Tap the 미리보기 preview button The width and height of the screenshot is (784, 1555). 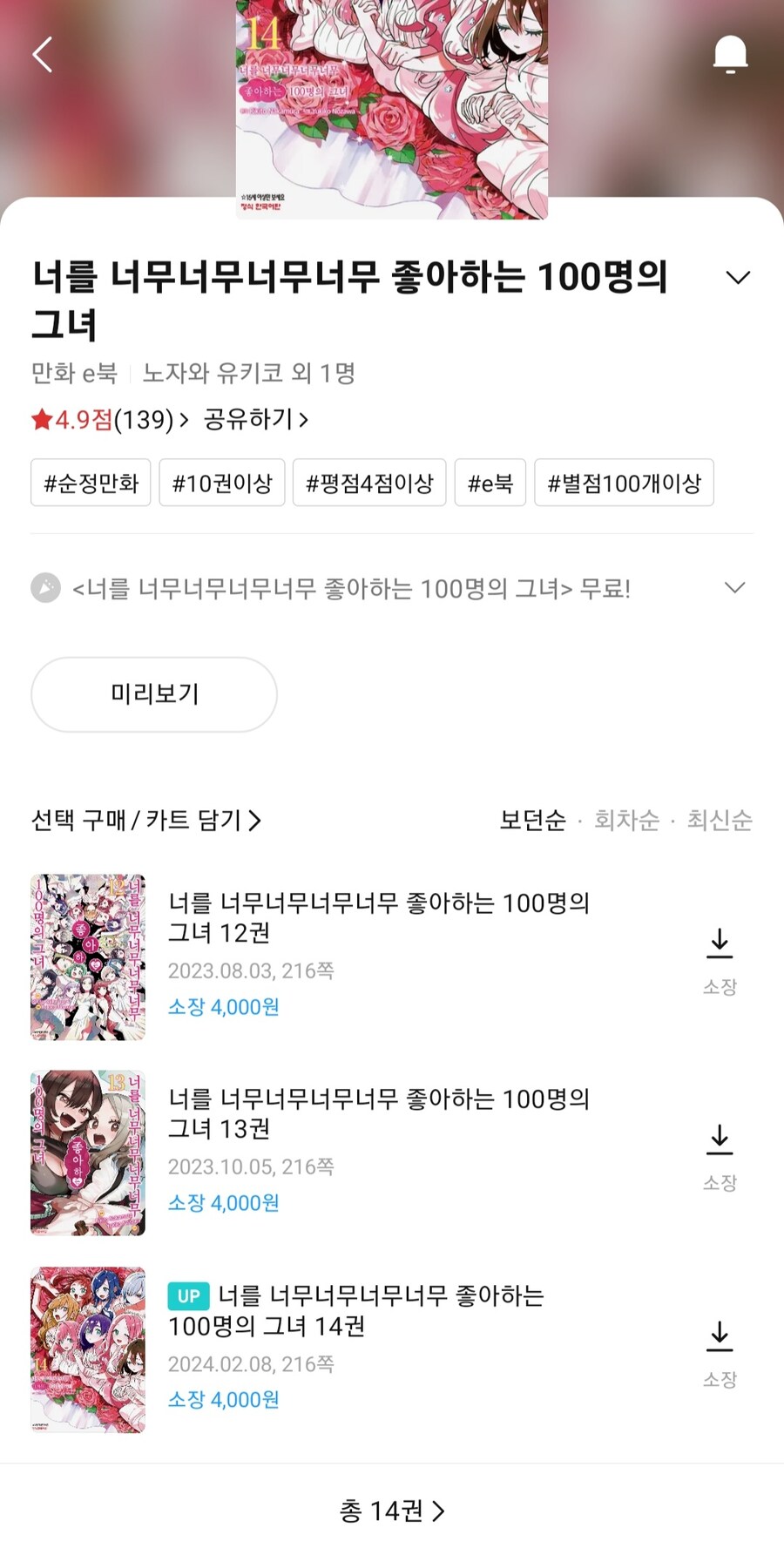pyautogui.click(x=153, y=694)
